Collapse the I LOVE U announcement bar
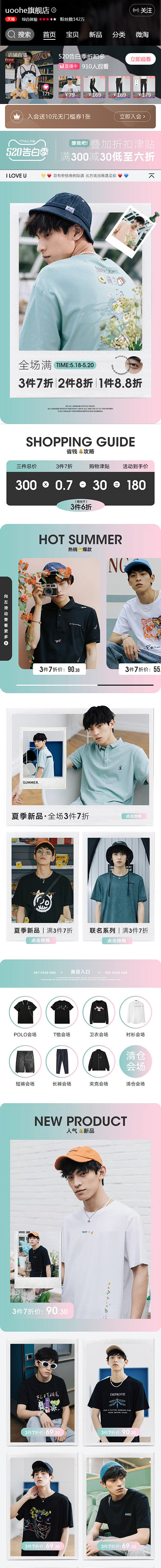Screen dimensions: 161x1568 point(151,175)
